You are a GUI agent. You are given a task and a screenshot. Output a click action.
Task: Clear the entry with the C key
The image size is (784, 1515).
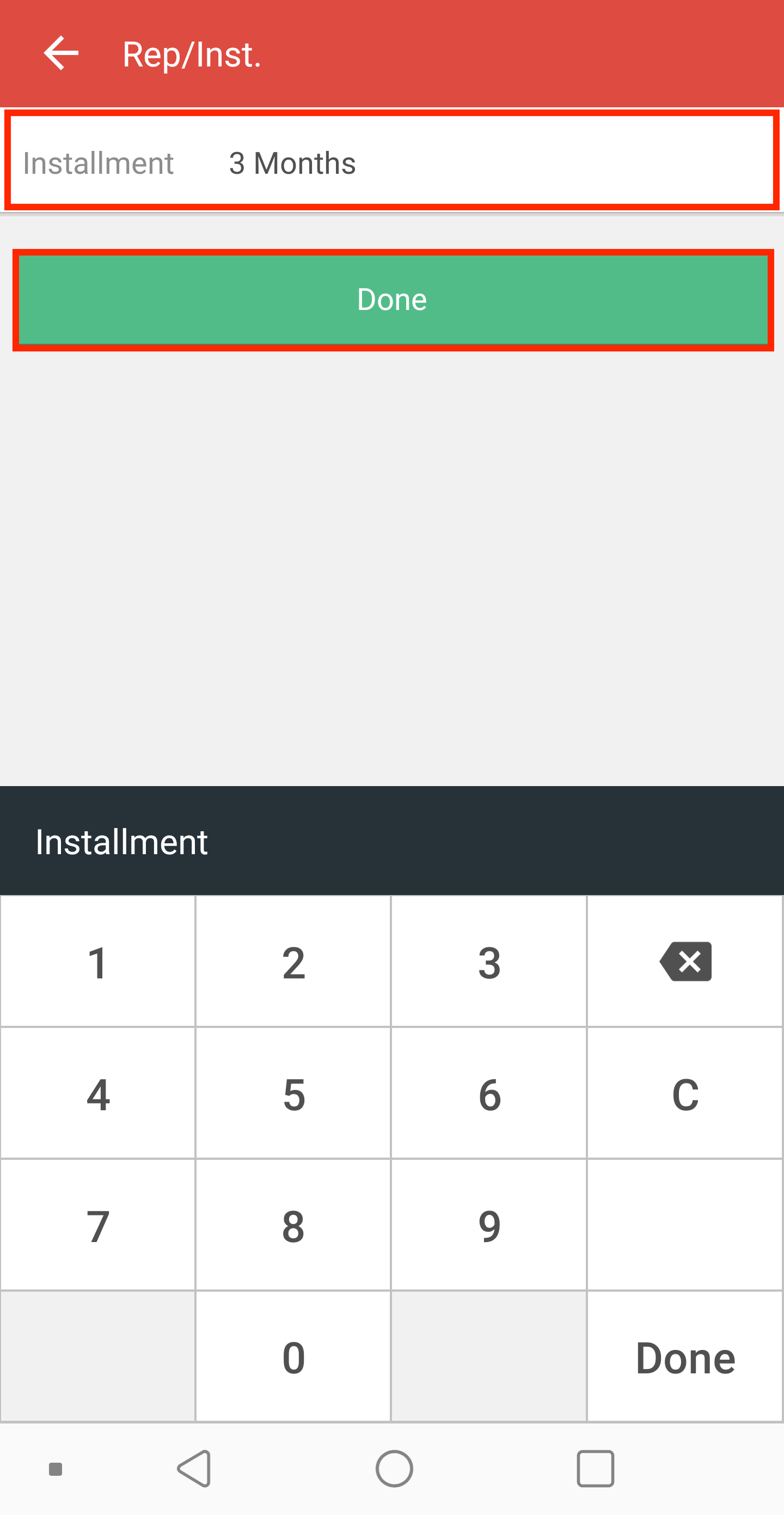coord(685,1094)
